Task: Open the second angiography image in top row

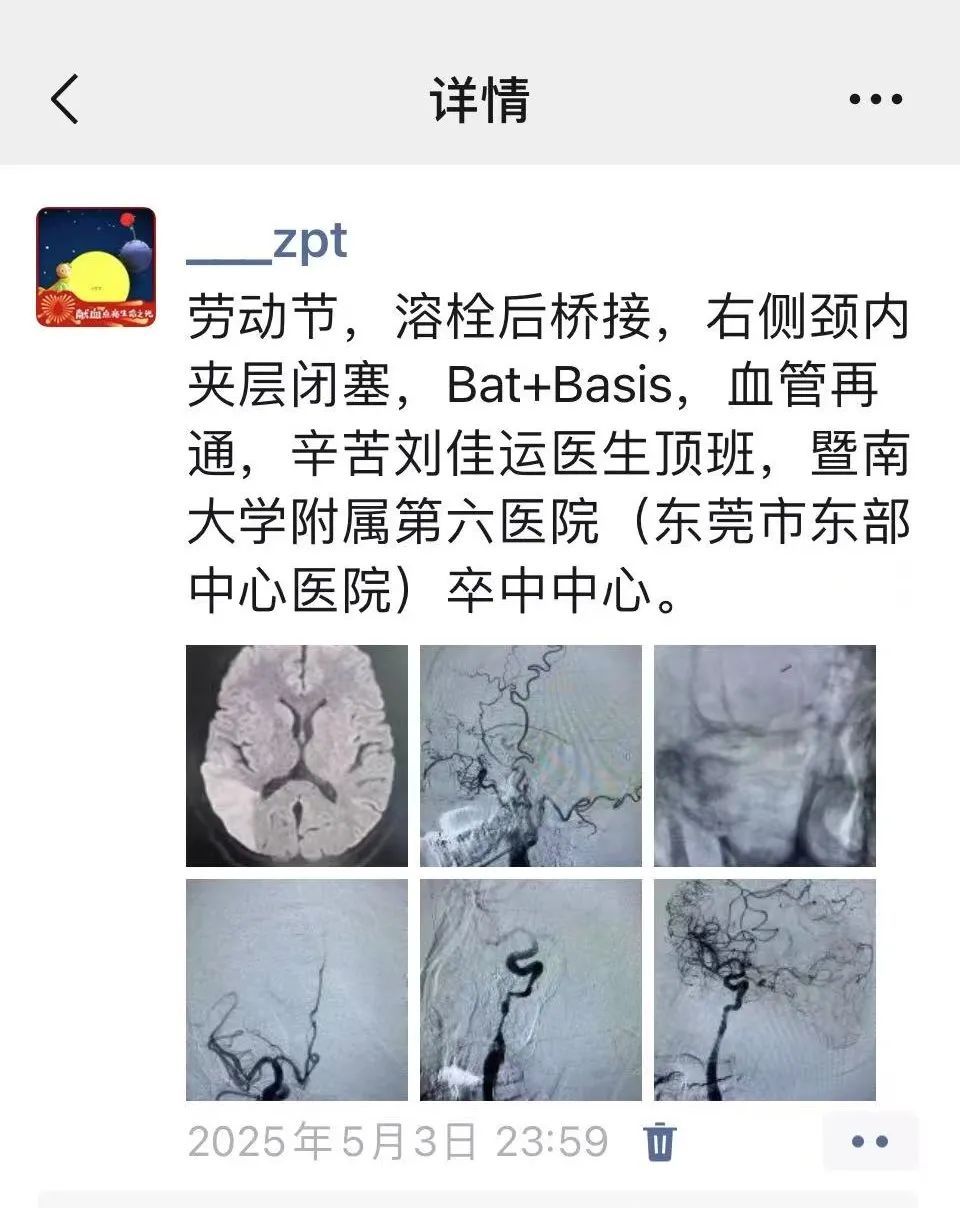Action: (x=531, y=755)
